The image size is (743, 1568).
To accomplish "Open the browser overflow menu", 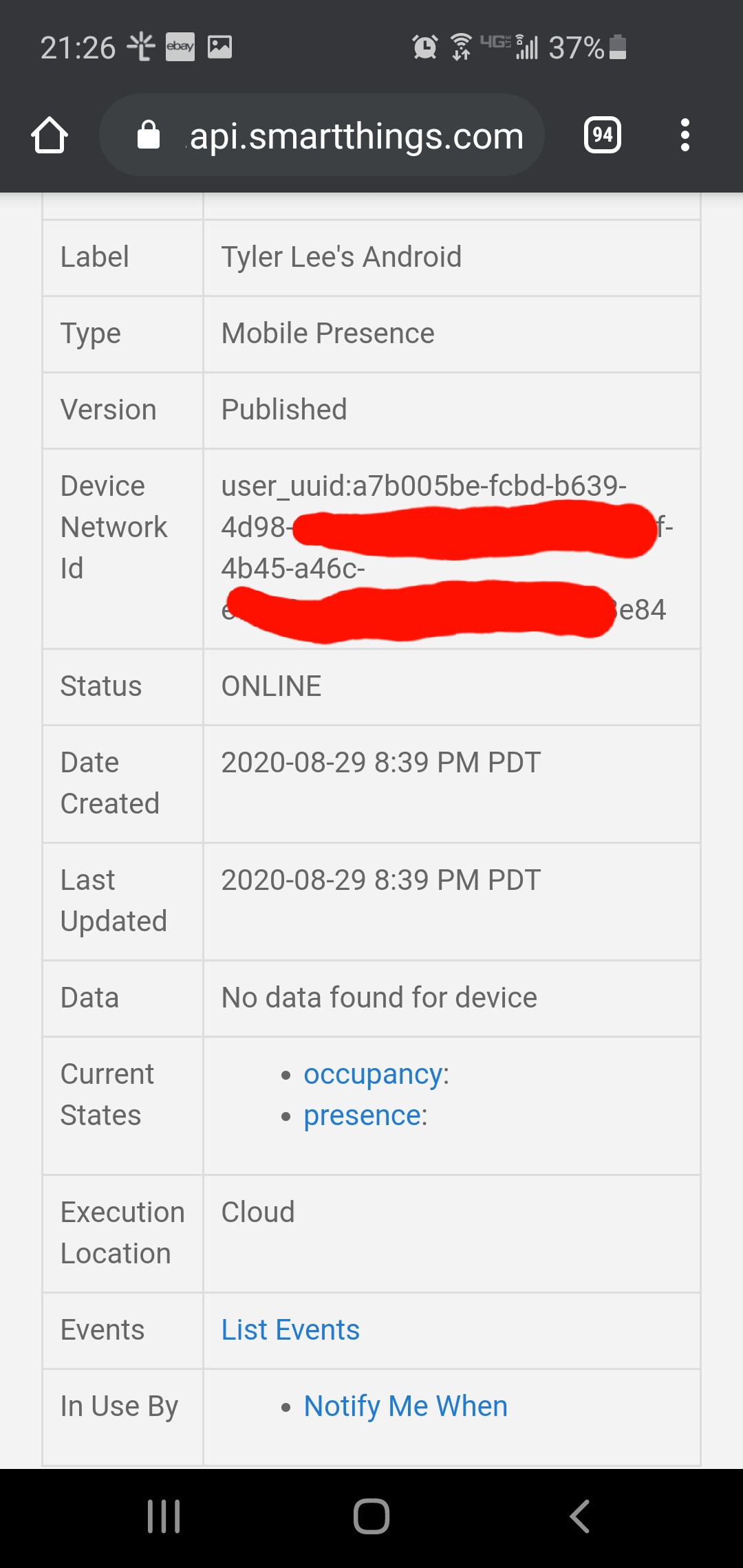I will [x=685, y=135].
